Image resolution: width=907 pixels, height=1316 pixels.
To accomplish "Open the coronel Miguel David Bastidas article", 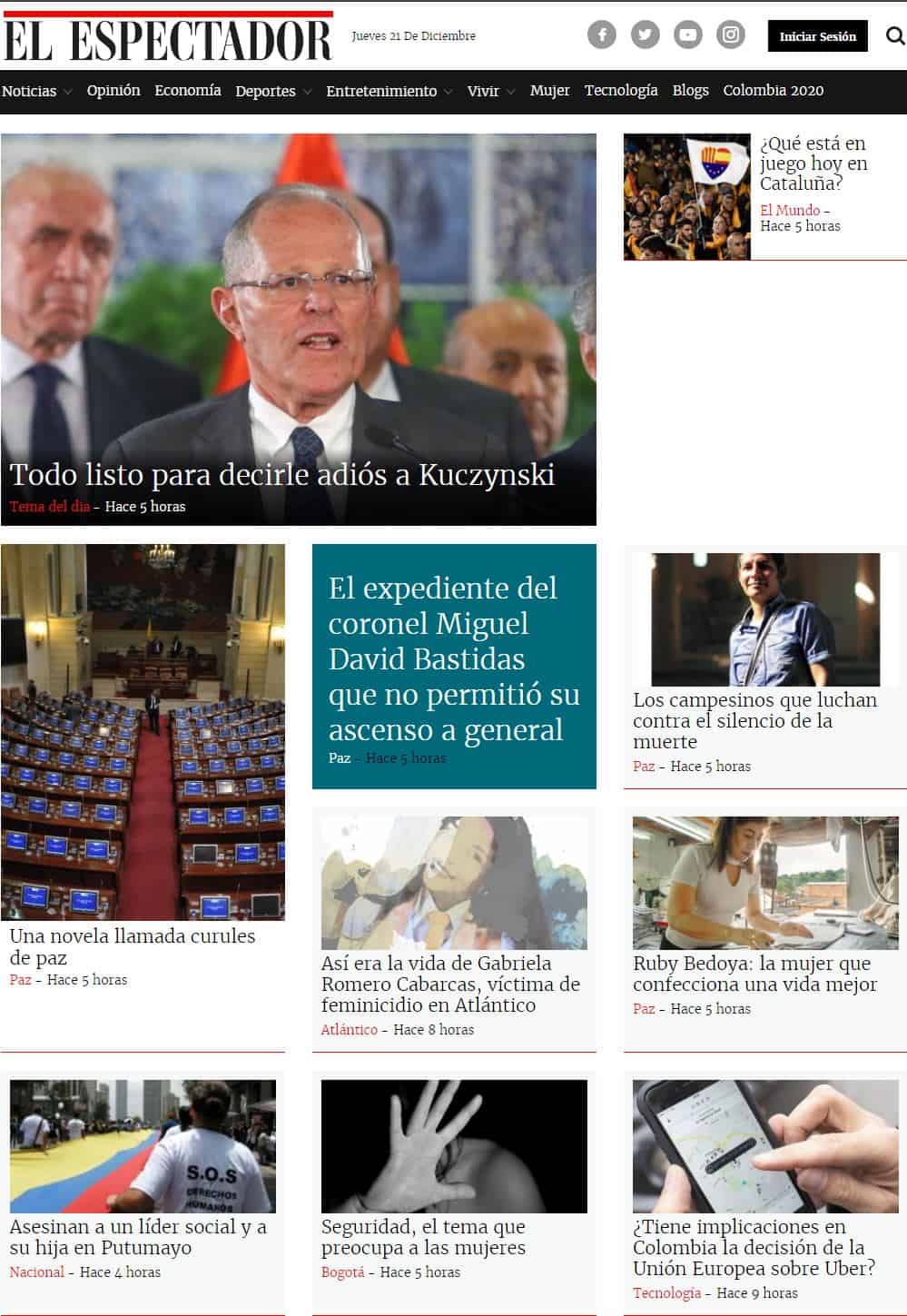I will click(x=452, y=658).
